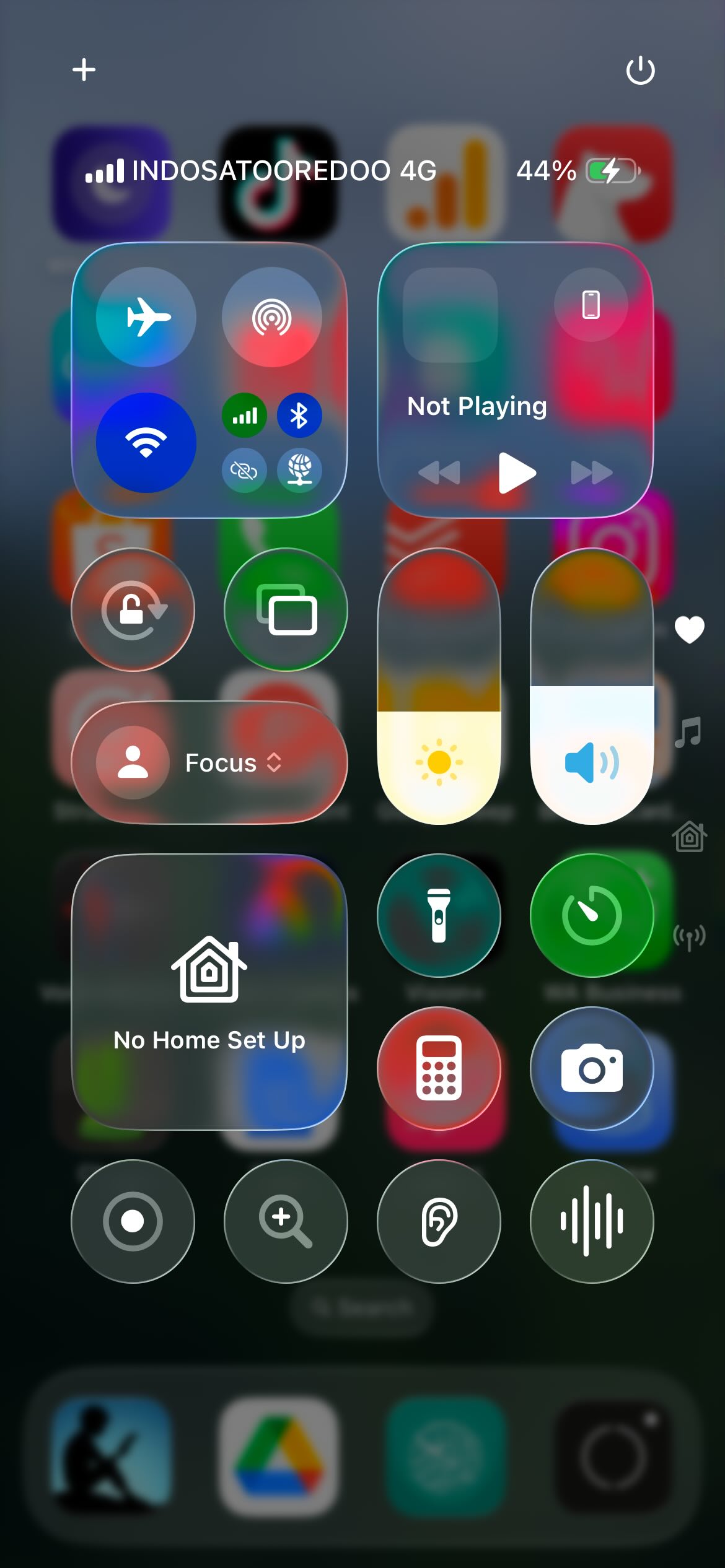Toggle AirDrop
725x1568 pixels.
coord(271,317)
